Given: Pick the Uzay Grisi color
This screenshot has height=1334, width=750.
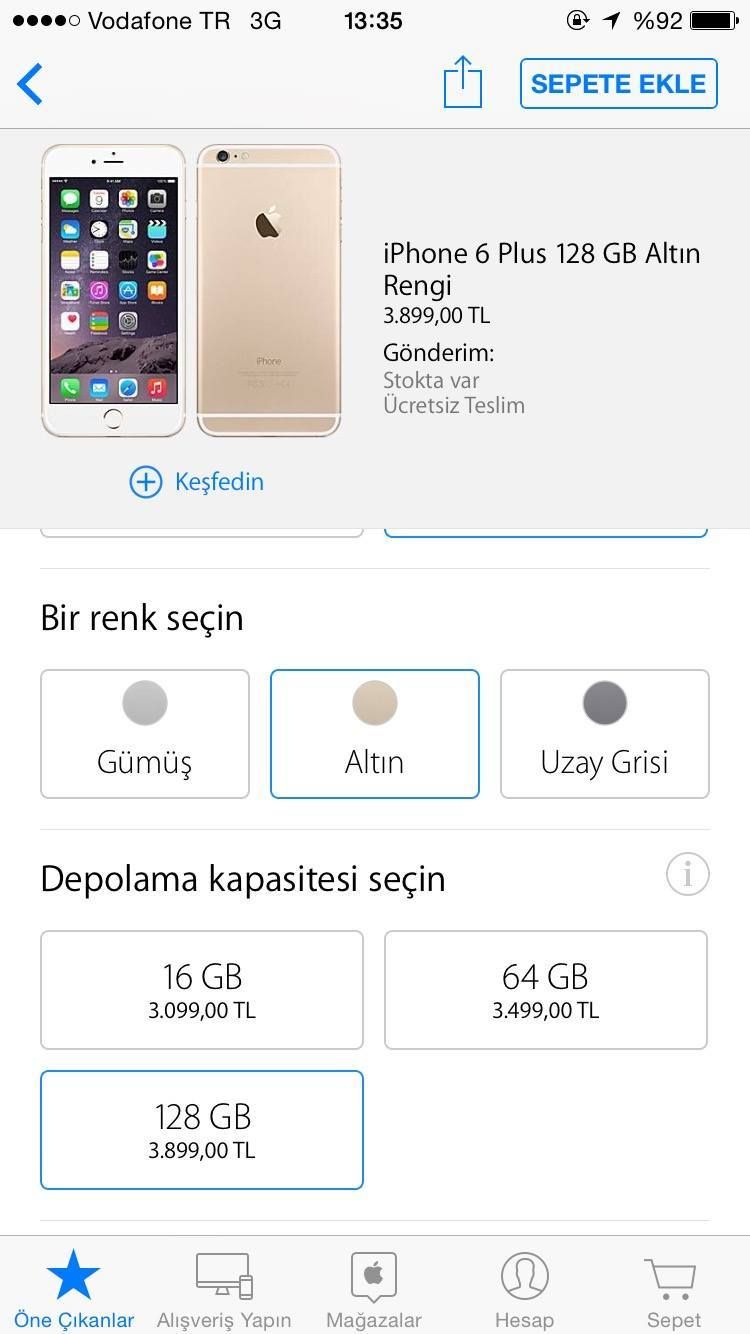Looking at the screenshot, I should click(604, 734).
